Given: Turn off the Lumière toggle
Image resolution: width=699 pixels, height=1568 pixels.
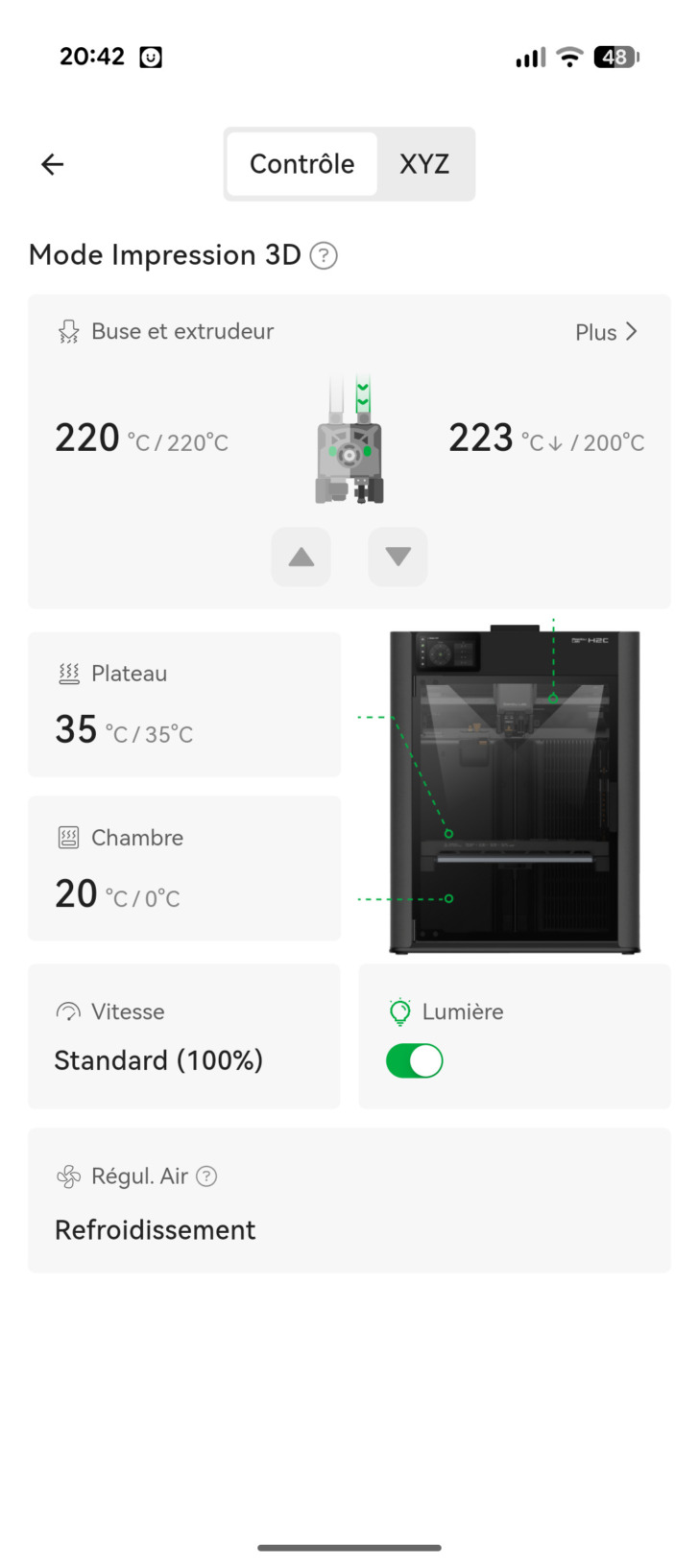Looking at the screenshot, I should [414, 1060].
